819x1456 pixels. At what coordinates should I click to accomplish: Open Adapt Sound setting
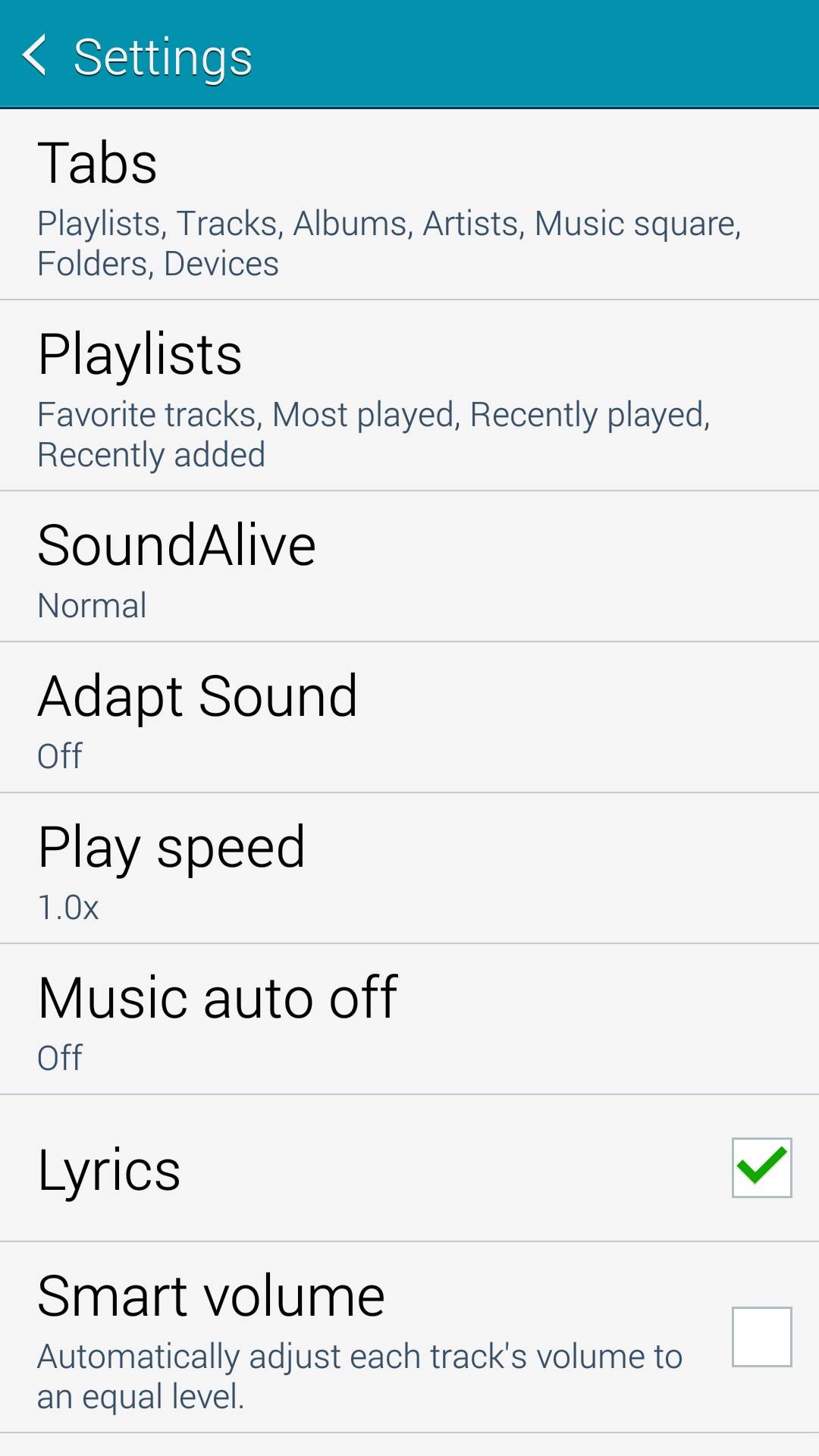[409, 717]
